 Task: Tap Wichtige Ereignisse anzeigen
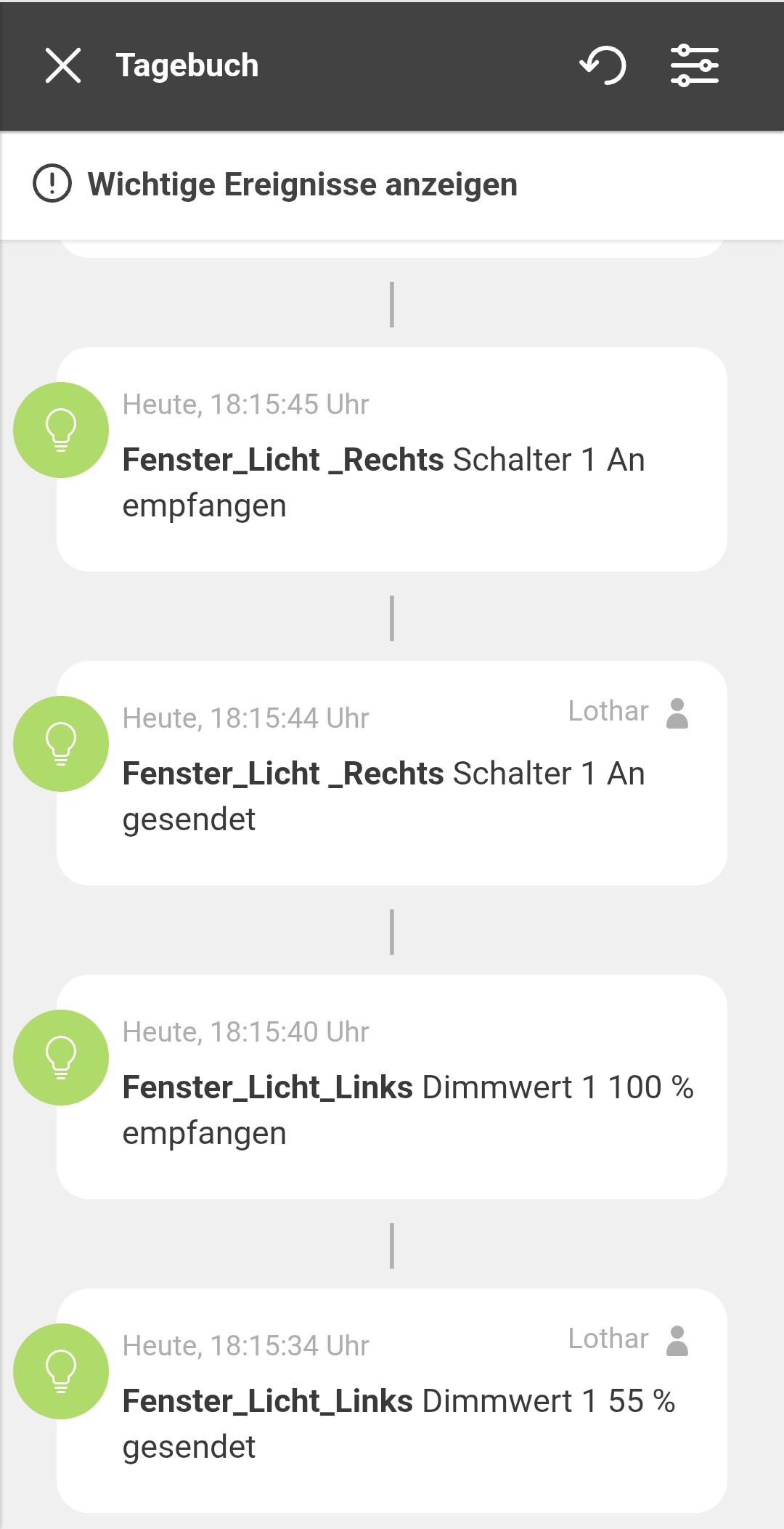click(x=302, y=184)
